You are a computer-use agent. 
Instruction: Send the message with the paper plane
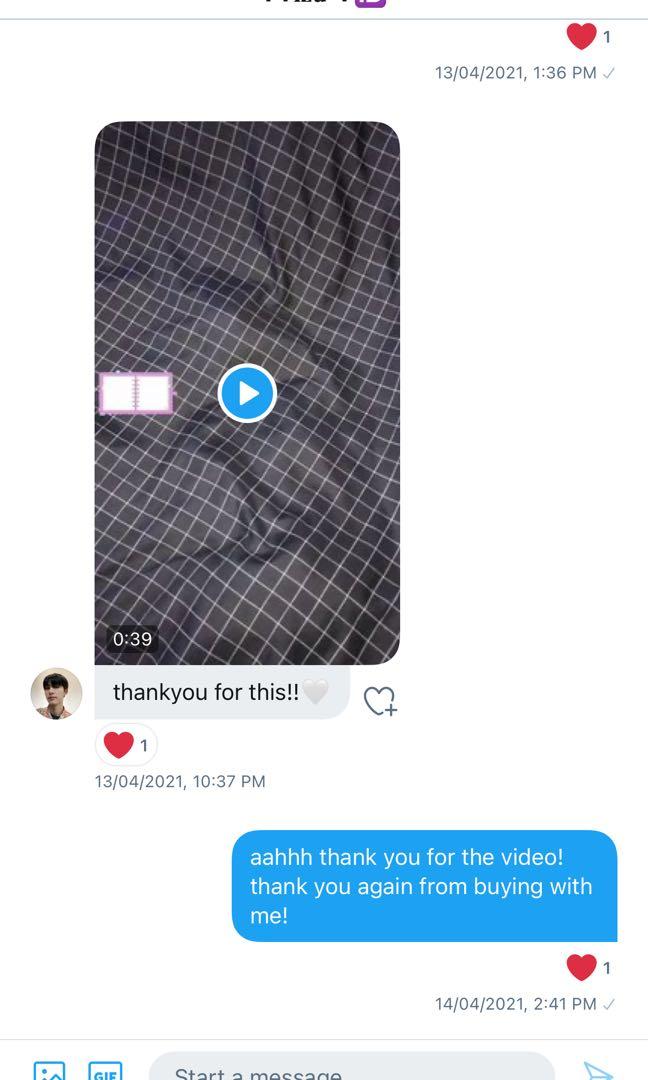[598, 1071]
